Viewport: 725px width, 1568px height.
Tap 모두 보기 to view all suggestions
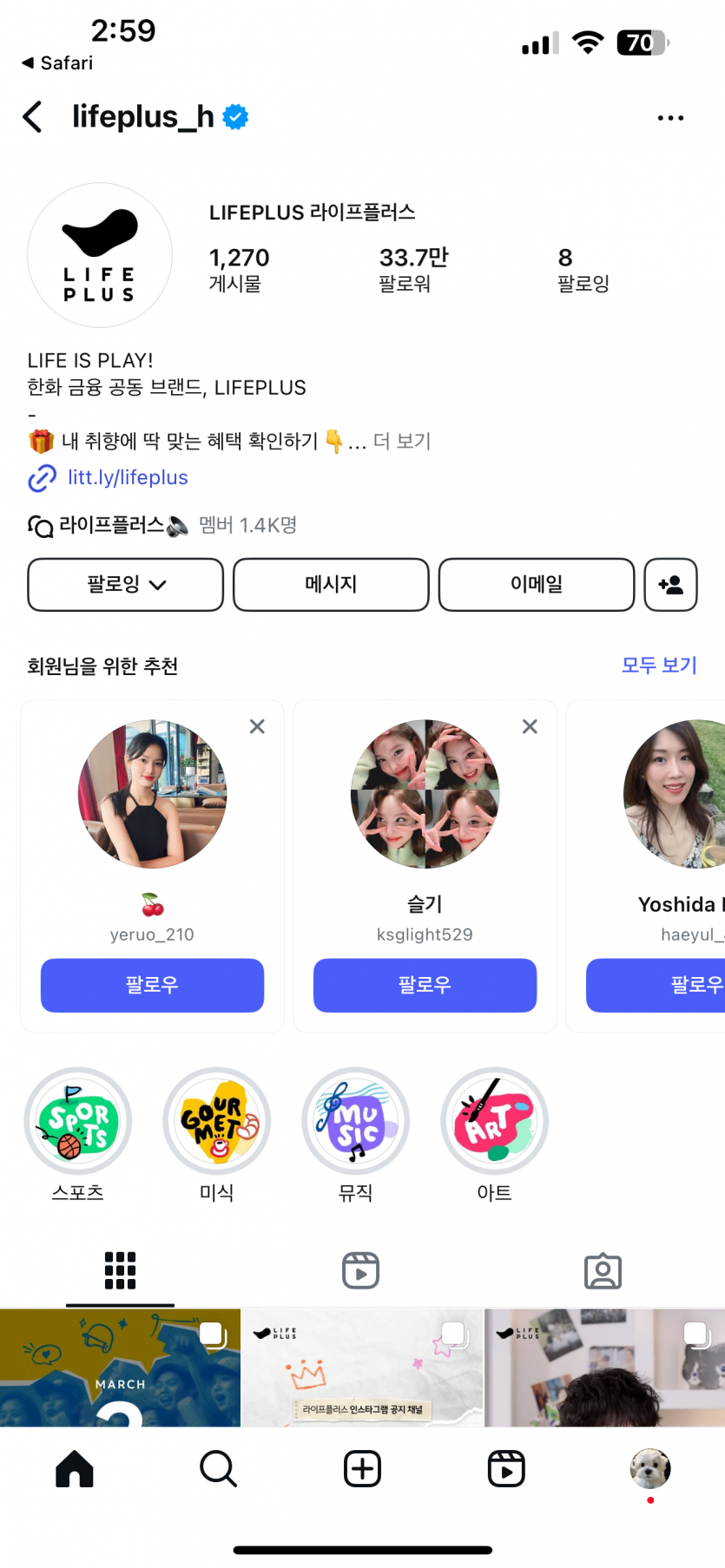(659, 665)
